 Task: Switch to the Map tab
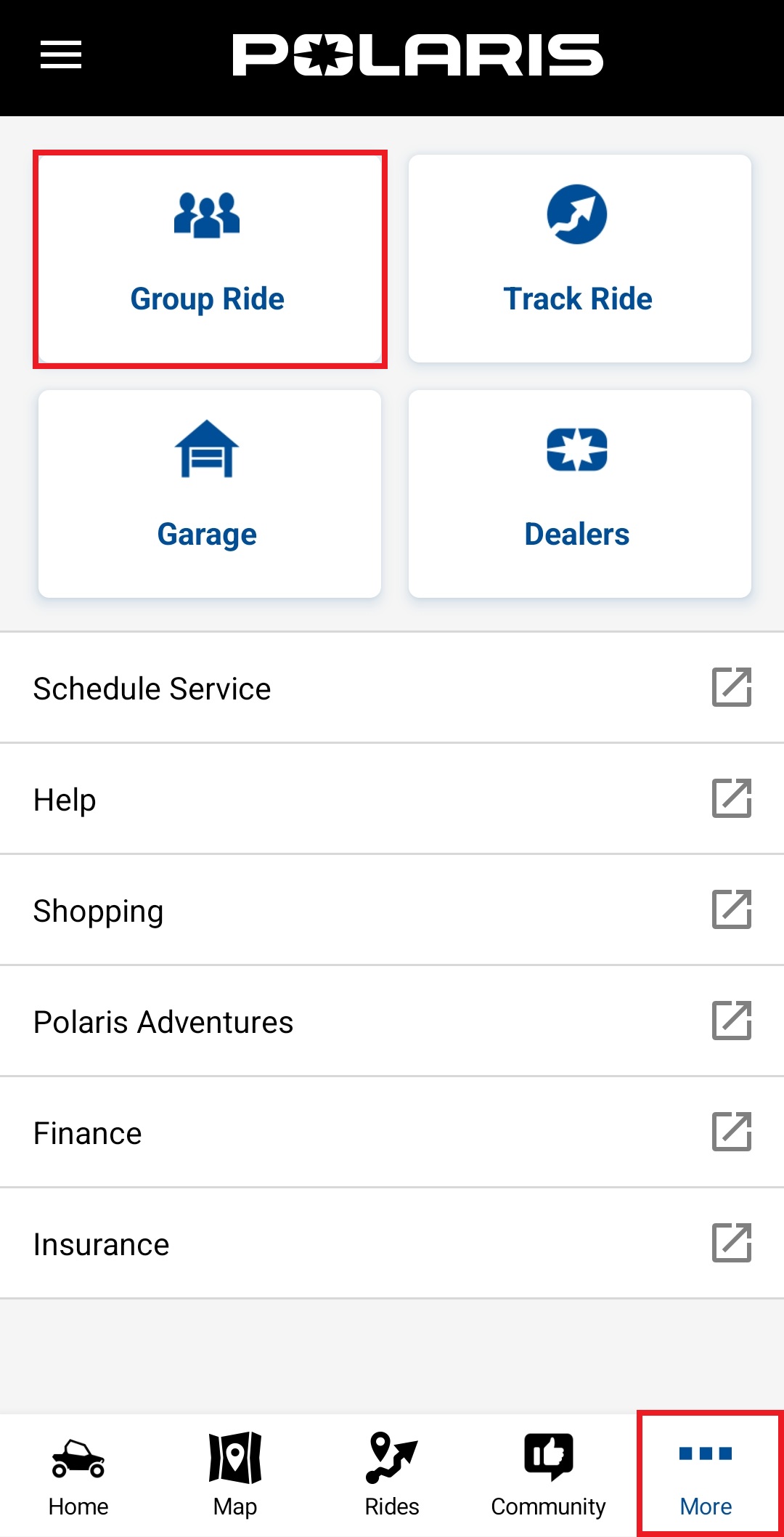[235, 1475]
